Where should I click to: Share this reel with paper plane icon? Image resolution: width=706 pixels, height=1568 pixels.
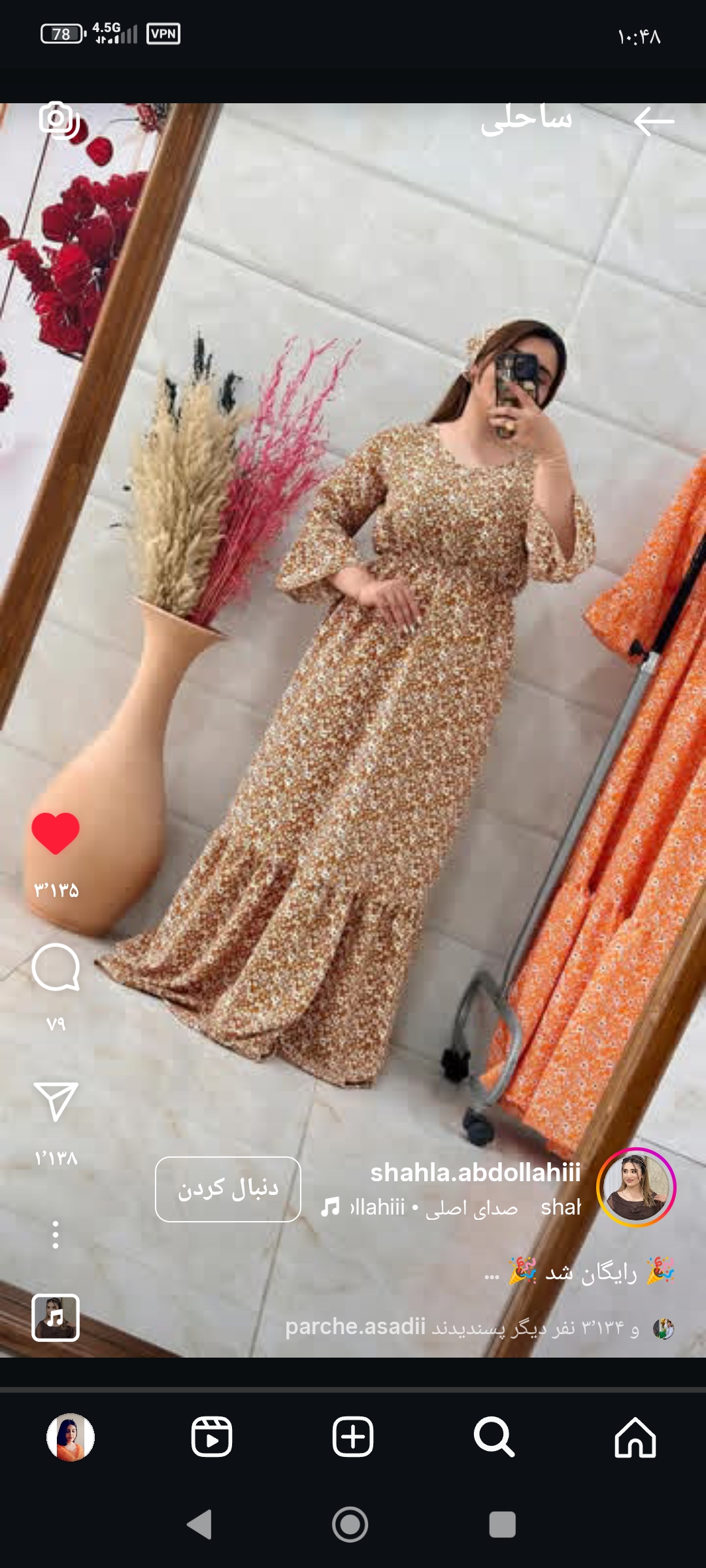click(56, 1102)
